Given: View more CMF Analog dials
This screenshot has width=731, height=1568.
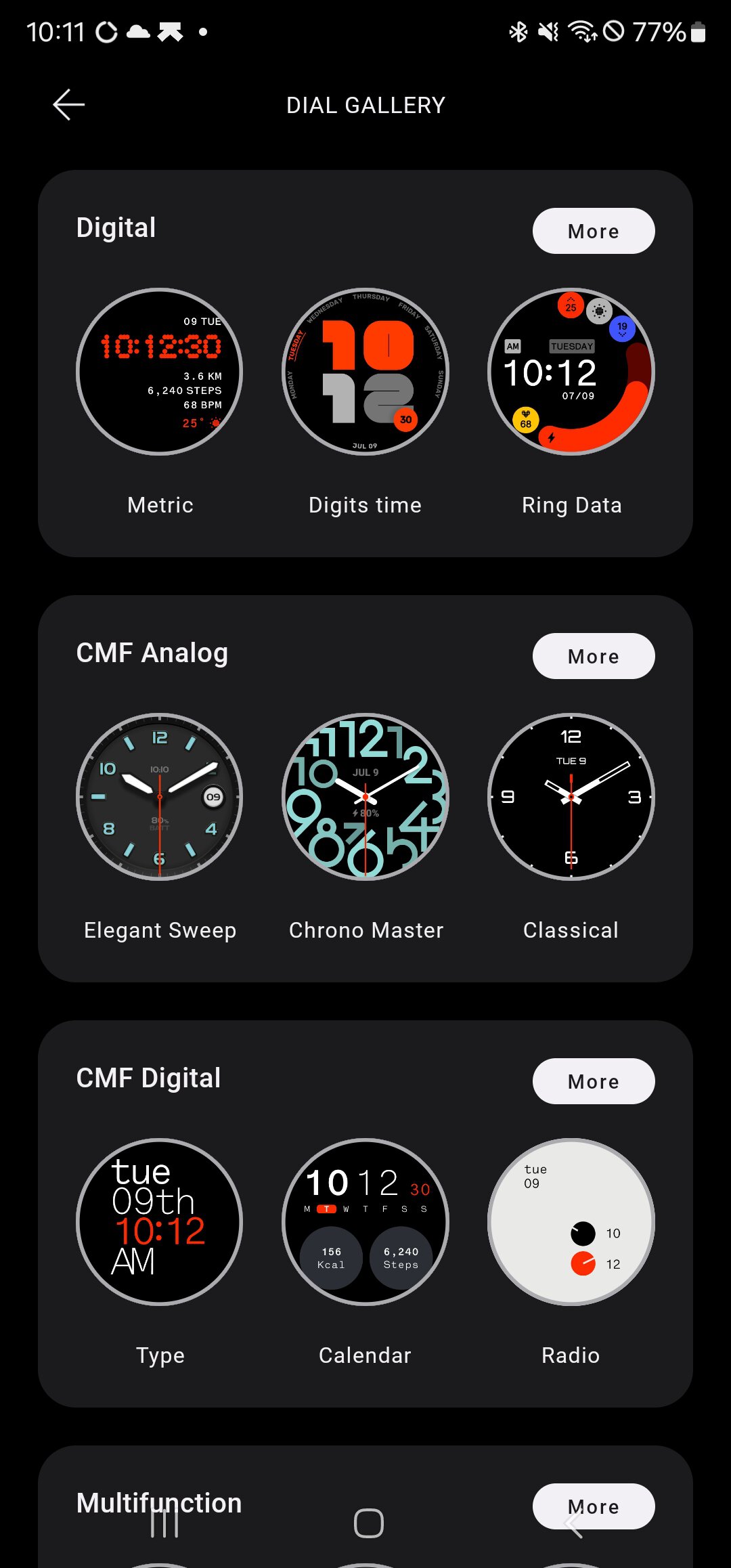Looking at the screenshot, I should pos(593,656).
